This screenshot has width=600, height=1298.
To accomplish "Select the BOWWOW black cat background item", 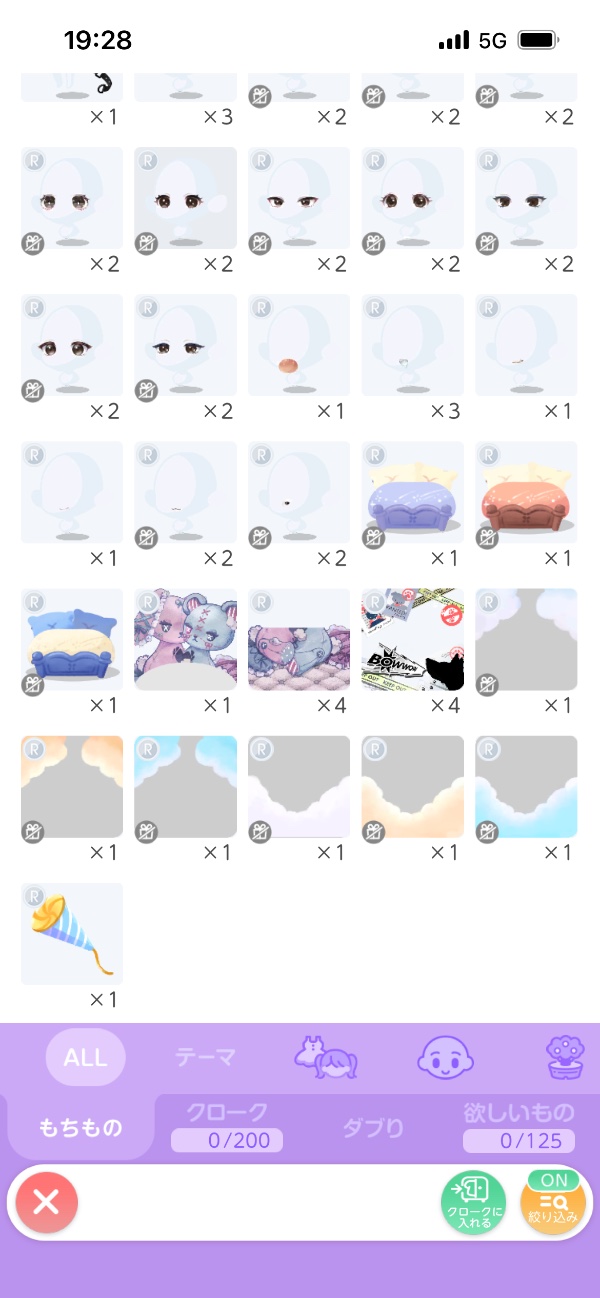I will click(x=413, y=640).
